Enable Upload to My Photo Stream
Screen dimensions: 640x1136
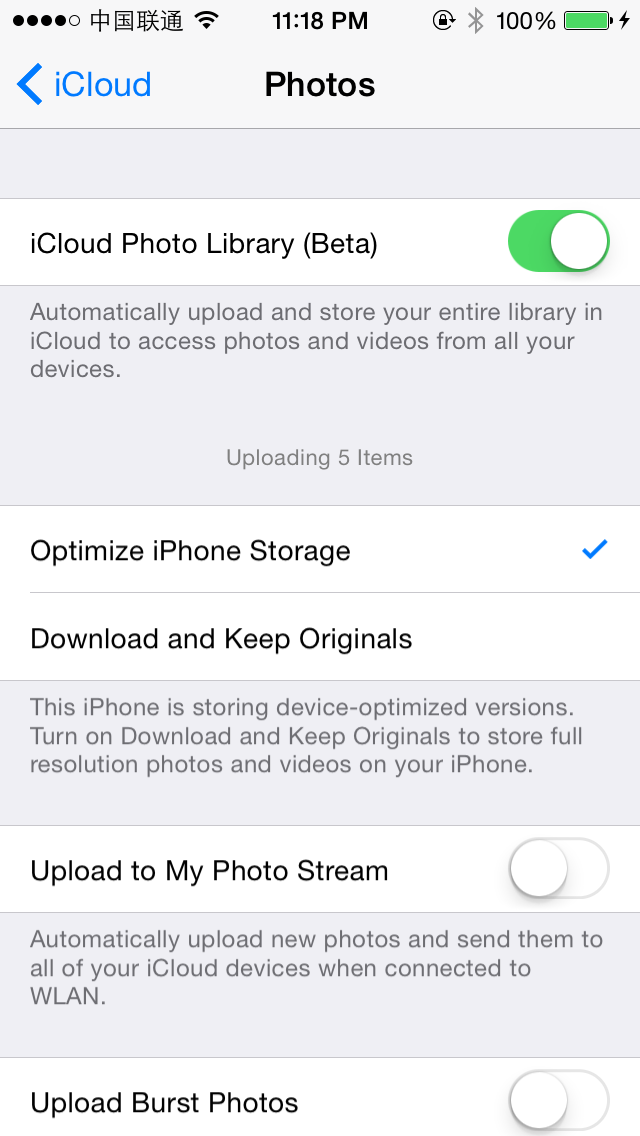[x=558, y=870]
